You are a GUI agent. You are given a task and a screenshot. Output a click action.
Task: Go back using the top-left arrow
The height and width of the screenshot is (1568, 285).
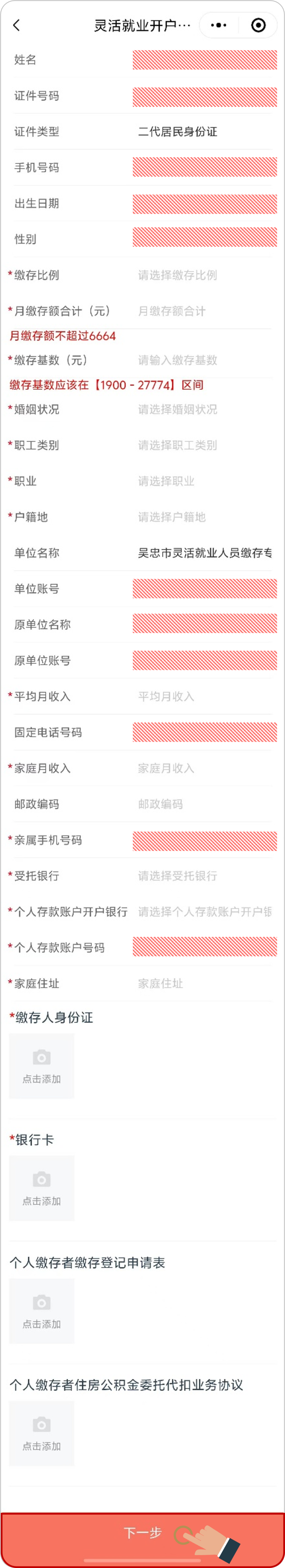pos(16,25)
